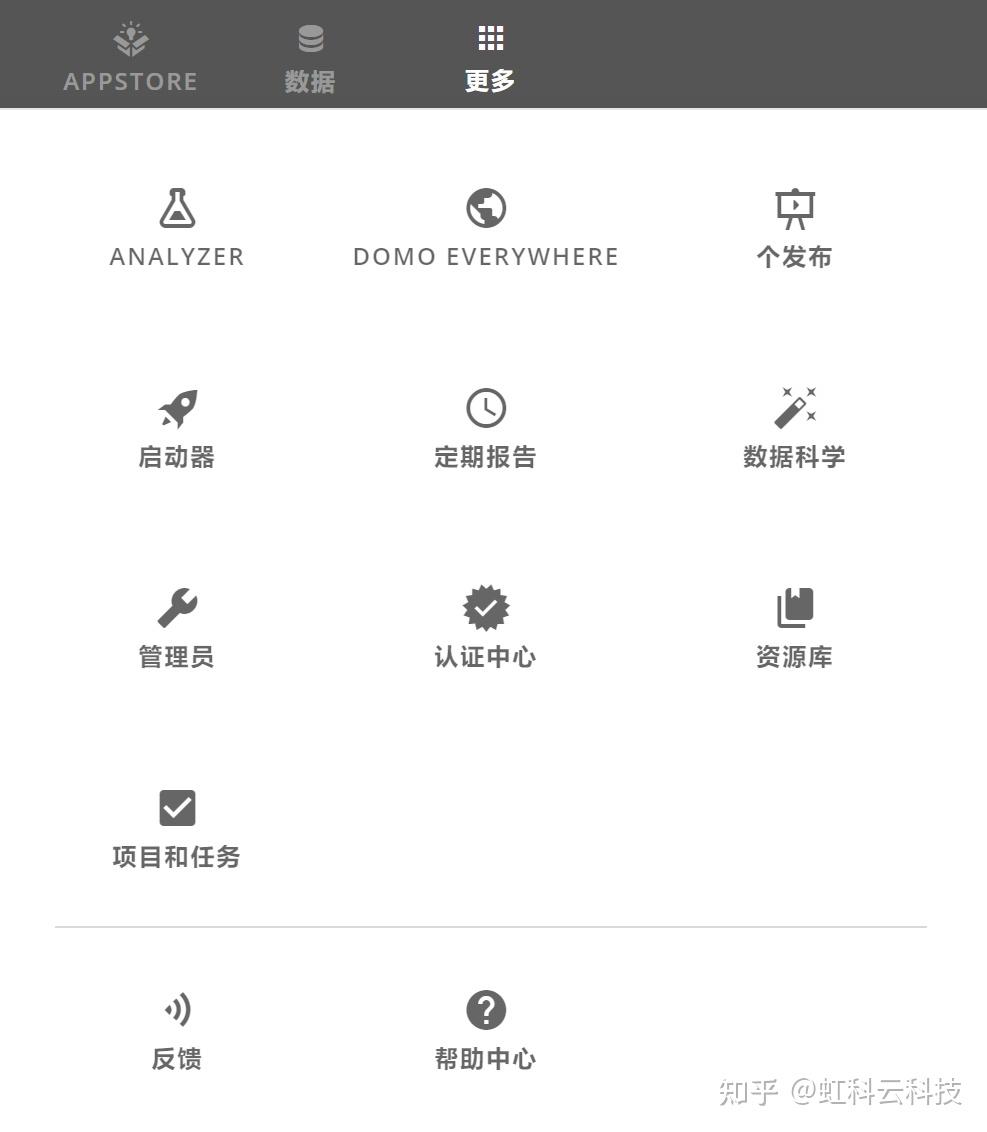Click the APPSTORE gift icon

pyautogui.click(x=130, y=38)
